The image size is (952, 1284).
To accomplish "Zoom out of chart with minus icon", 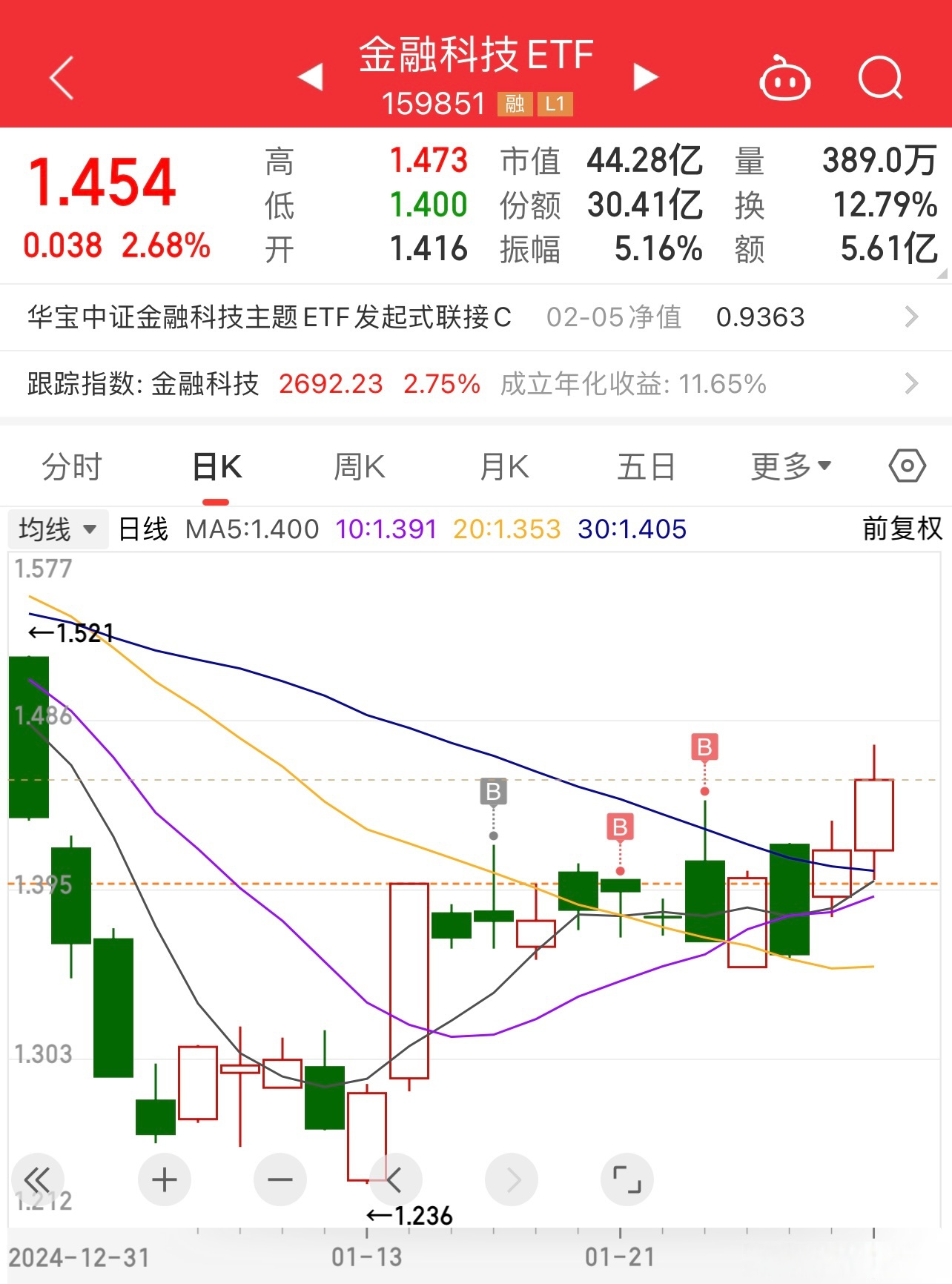I will [280, 1179].
